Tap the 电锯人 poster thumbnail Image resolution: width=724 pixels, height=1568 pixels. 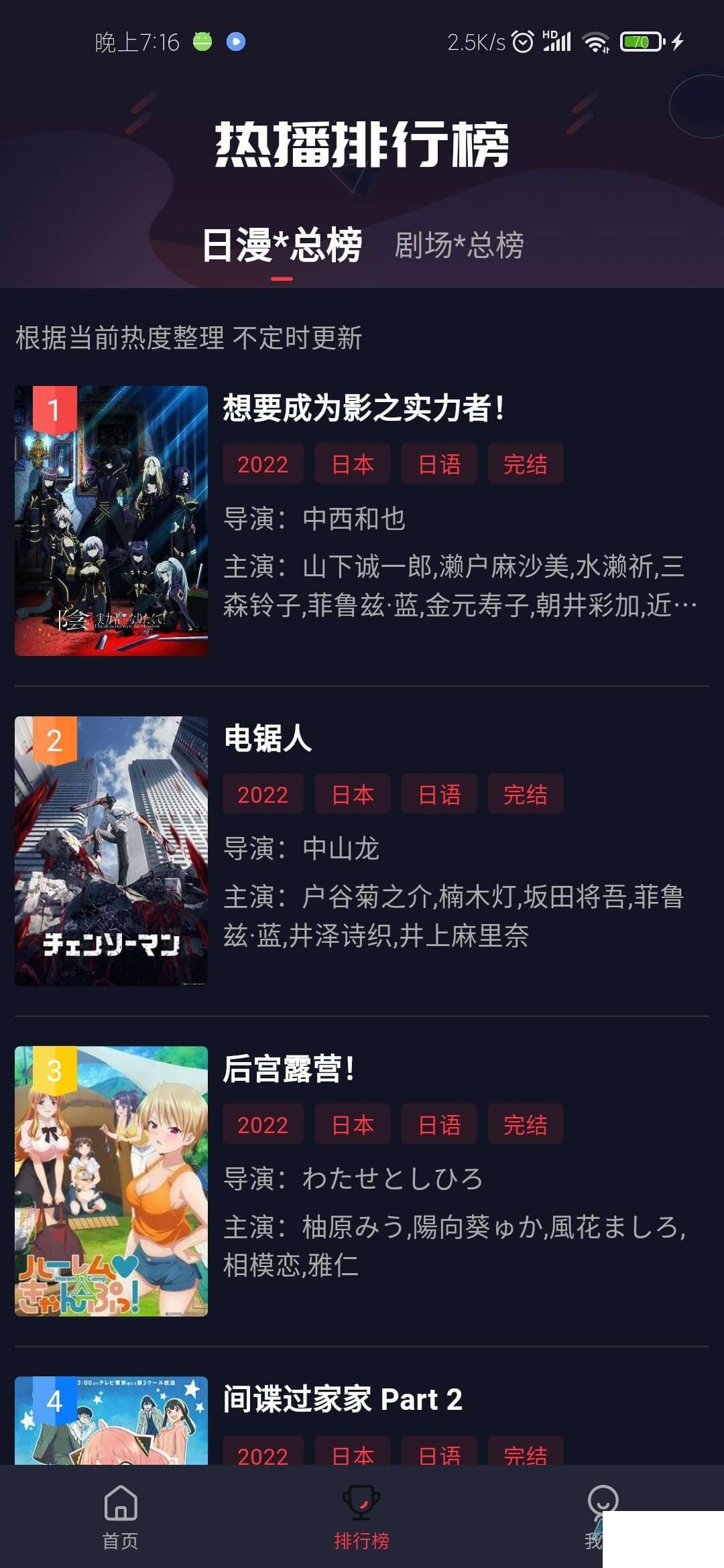click(x=111, y=851)
